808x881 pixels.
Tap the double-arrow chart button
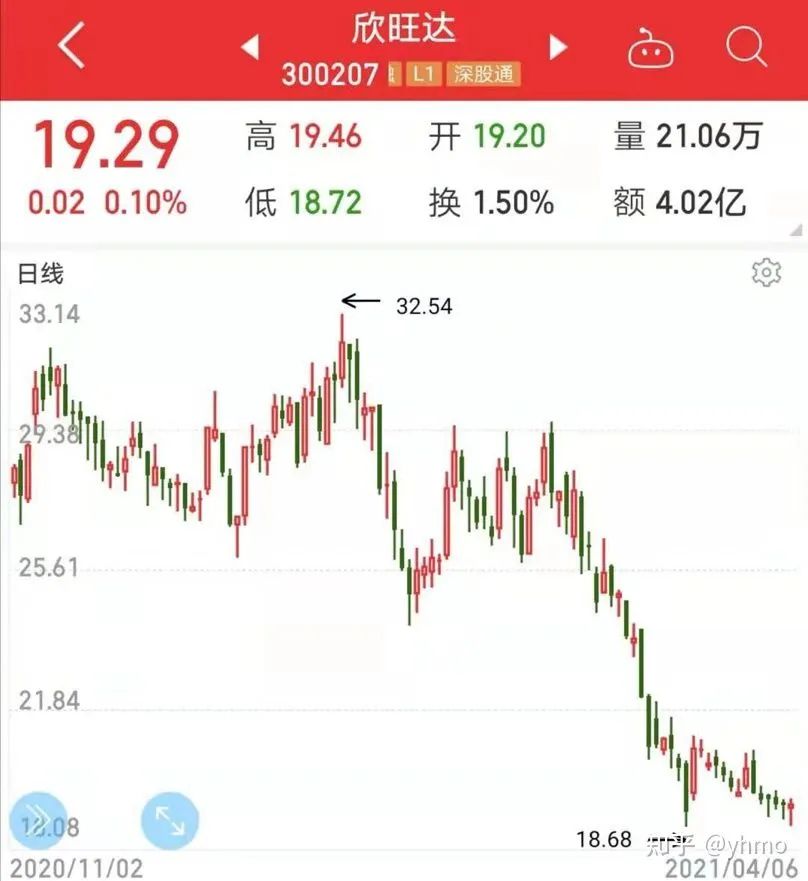pyautogui.click(x=37, y=820)
